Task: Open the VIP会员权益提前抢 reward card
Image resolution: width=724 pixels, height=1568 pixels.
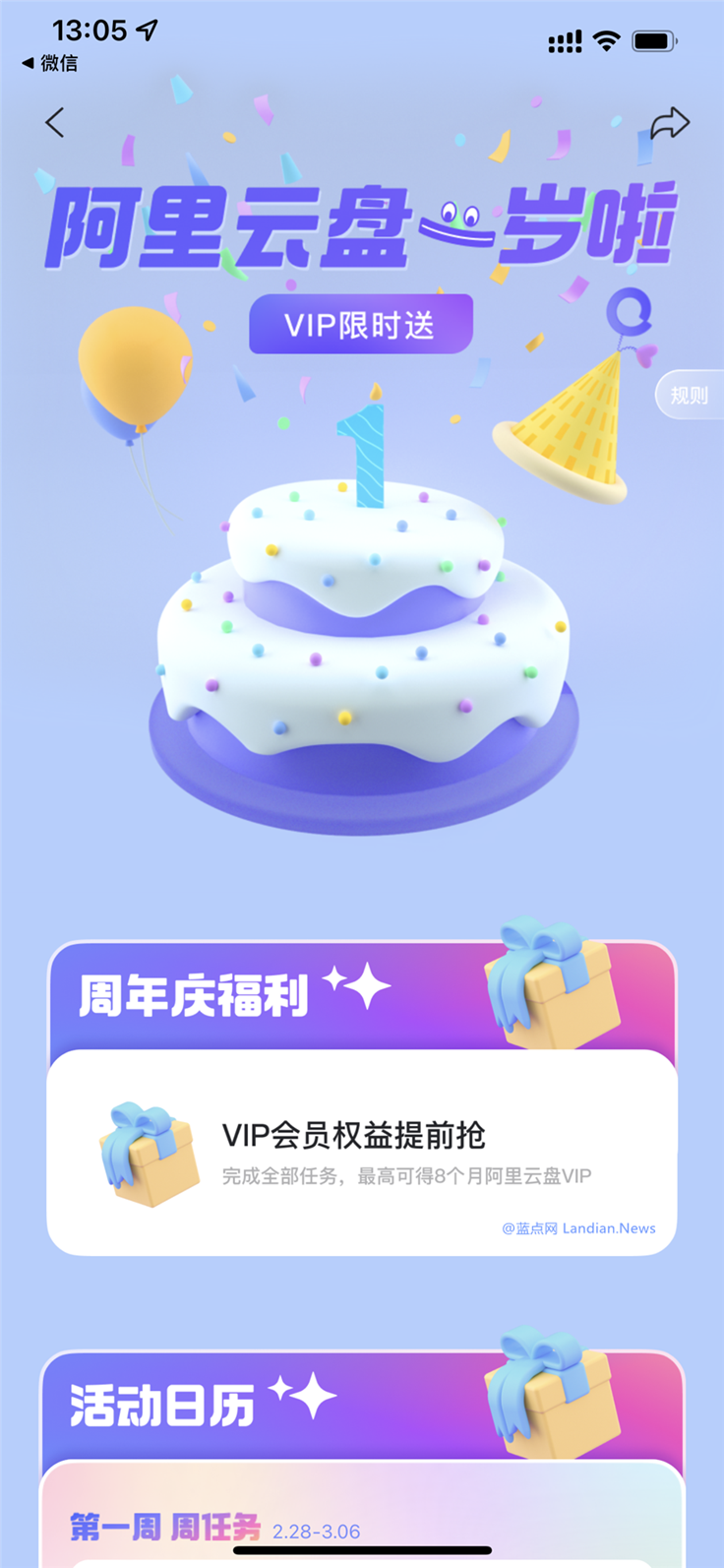Action: click(361, 1153)
